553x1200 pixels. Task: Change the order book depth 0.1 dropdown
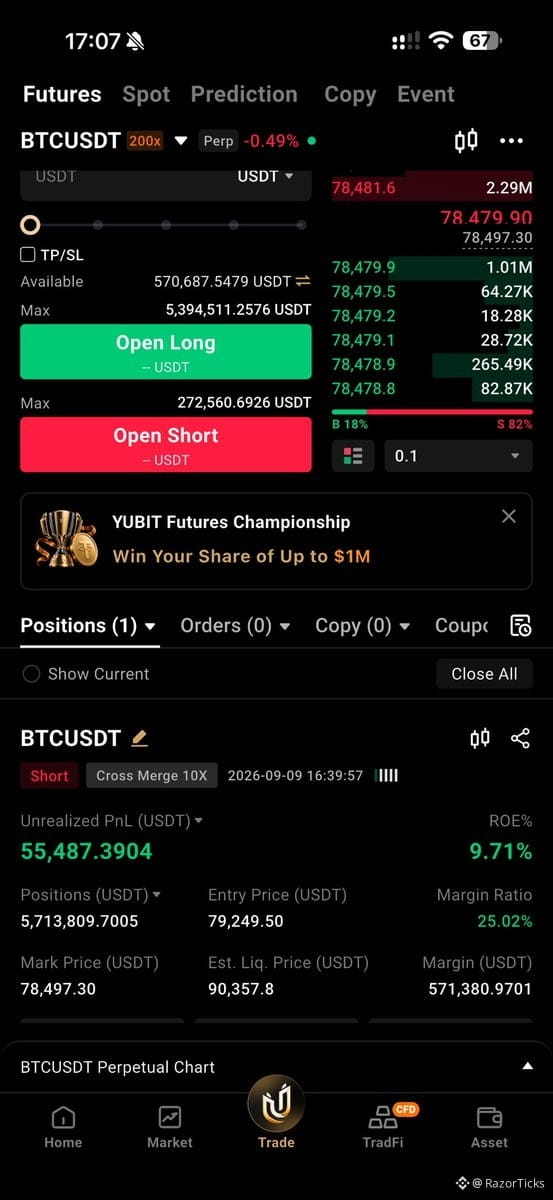(x=458, y=456)
